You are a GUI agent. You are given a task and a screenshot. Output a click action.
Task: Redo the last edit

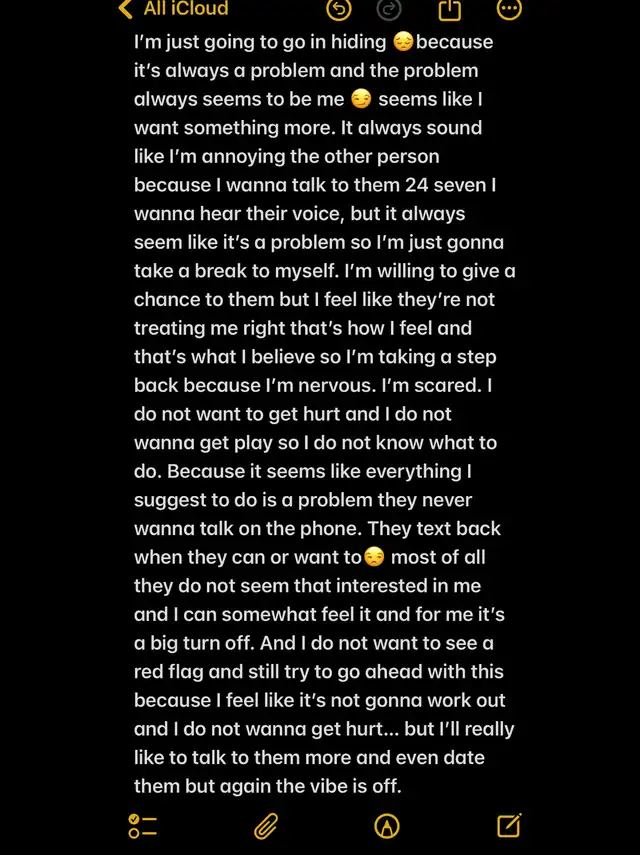(x=388, y=9)
